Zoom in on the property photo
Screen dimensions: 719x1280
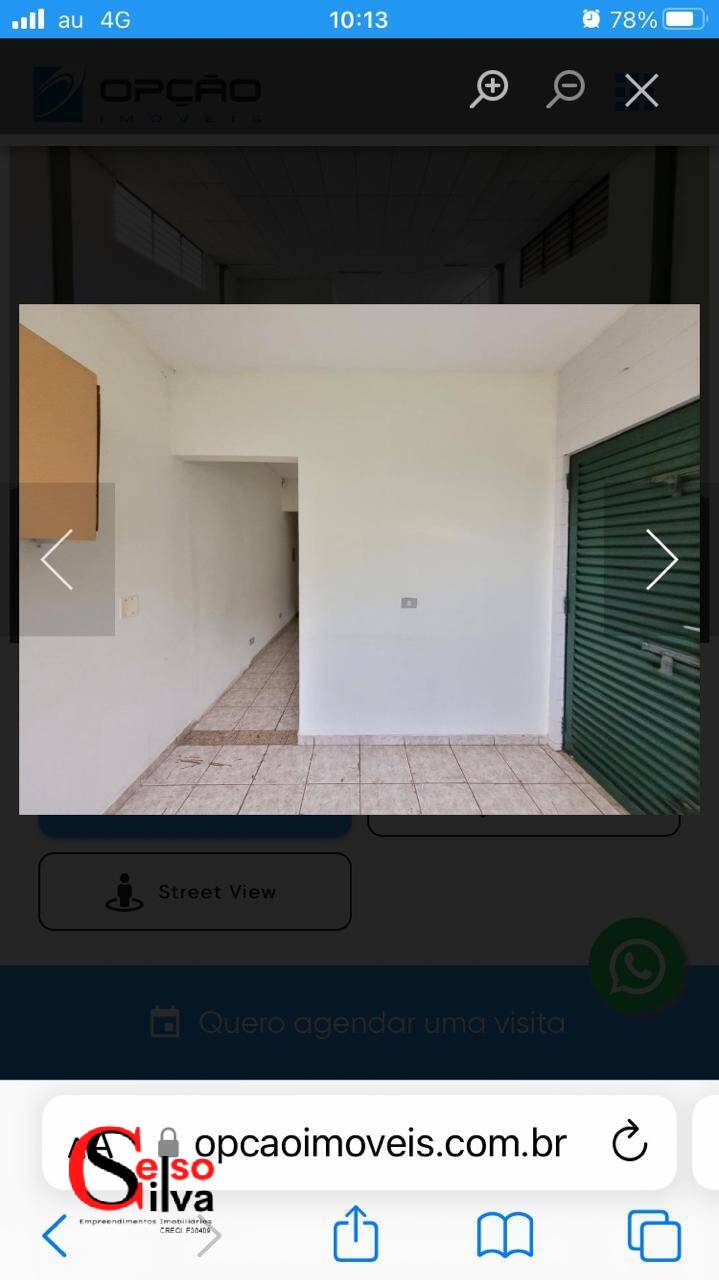490,90
